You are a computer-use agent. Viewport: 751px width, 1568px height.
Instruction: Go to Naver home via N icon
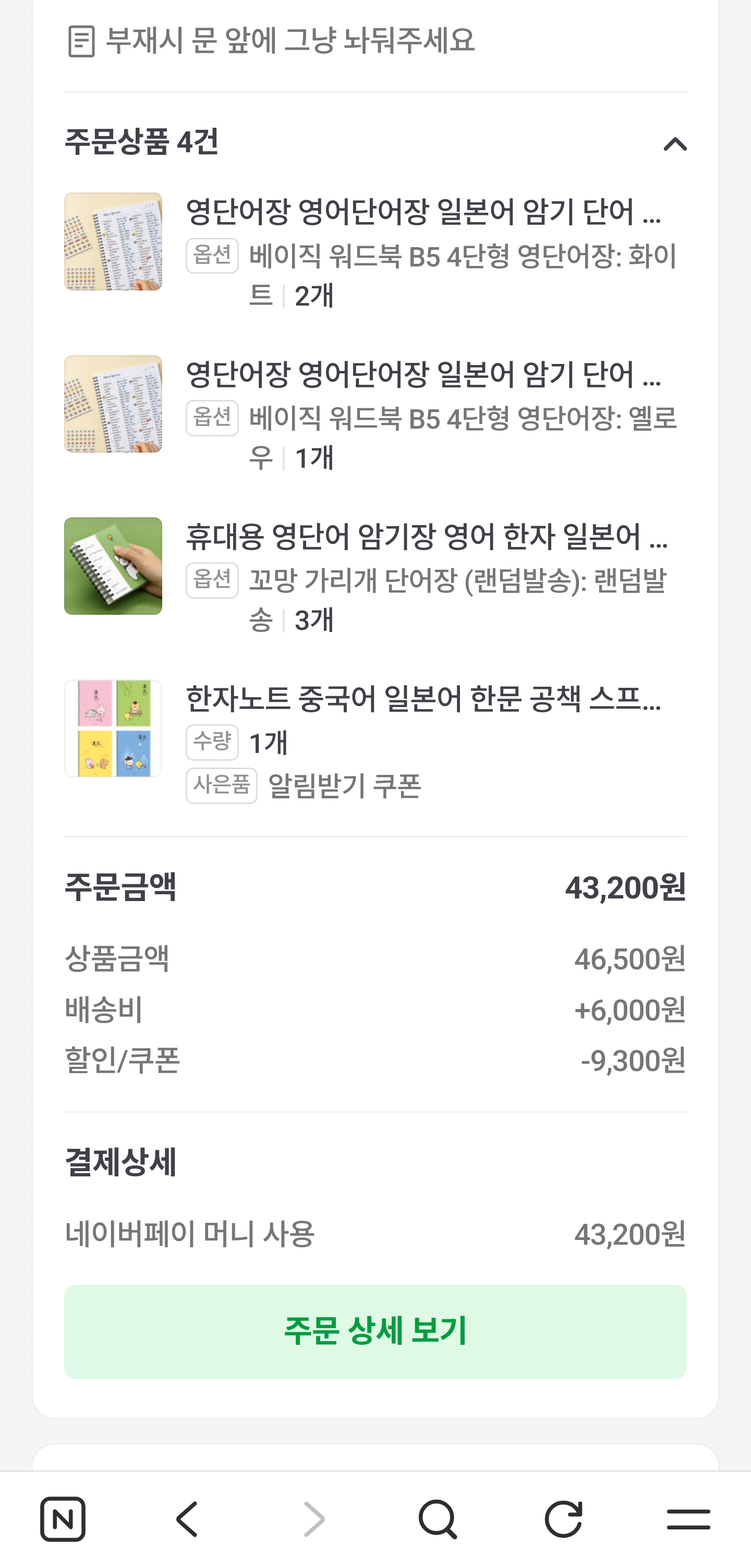[x=63, y=1518]
